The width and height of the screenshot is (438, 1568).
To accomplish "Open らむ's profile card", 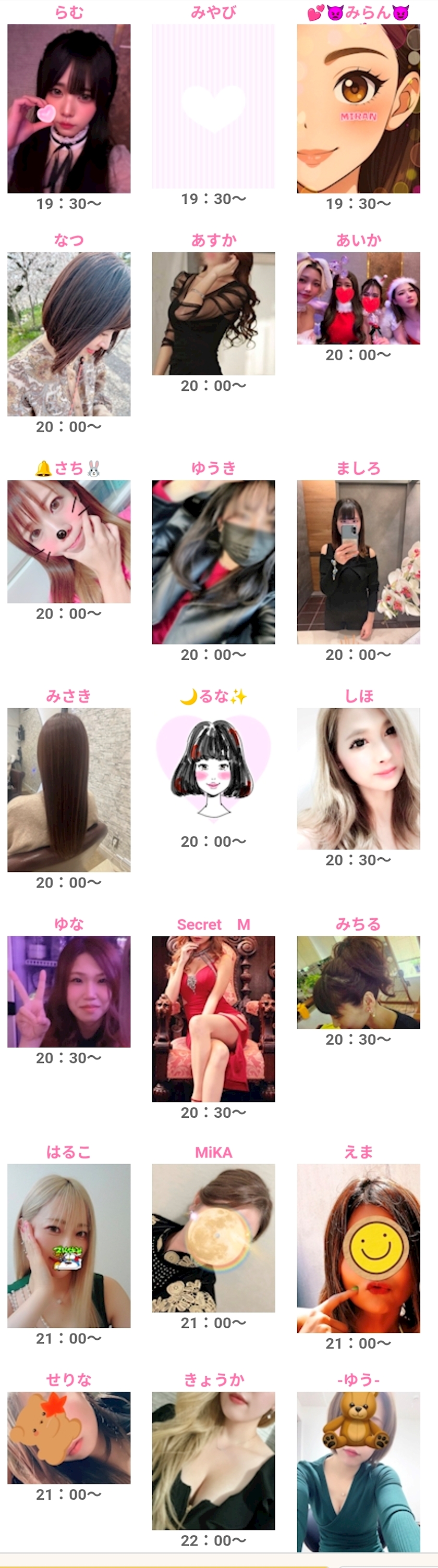I will click(x=69, y=109).
